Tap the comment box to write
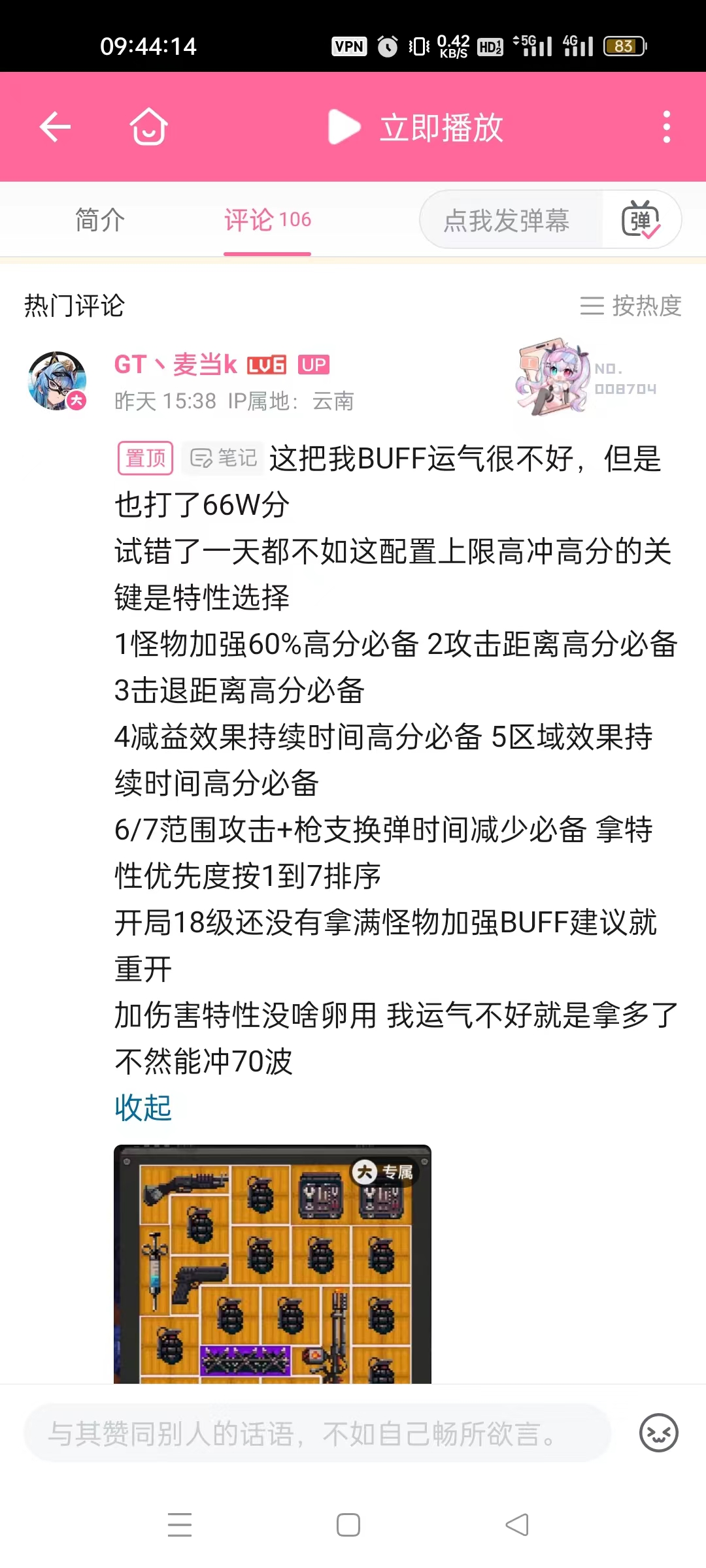The image size is (706, 1568). [317, 1433]
